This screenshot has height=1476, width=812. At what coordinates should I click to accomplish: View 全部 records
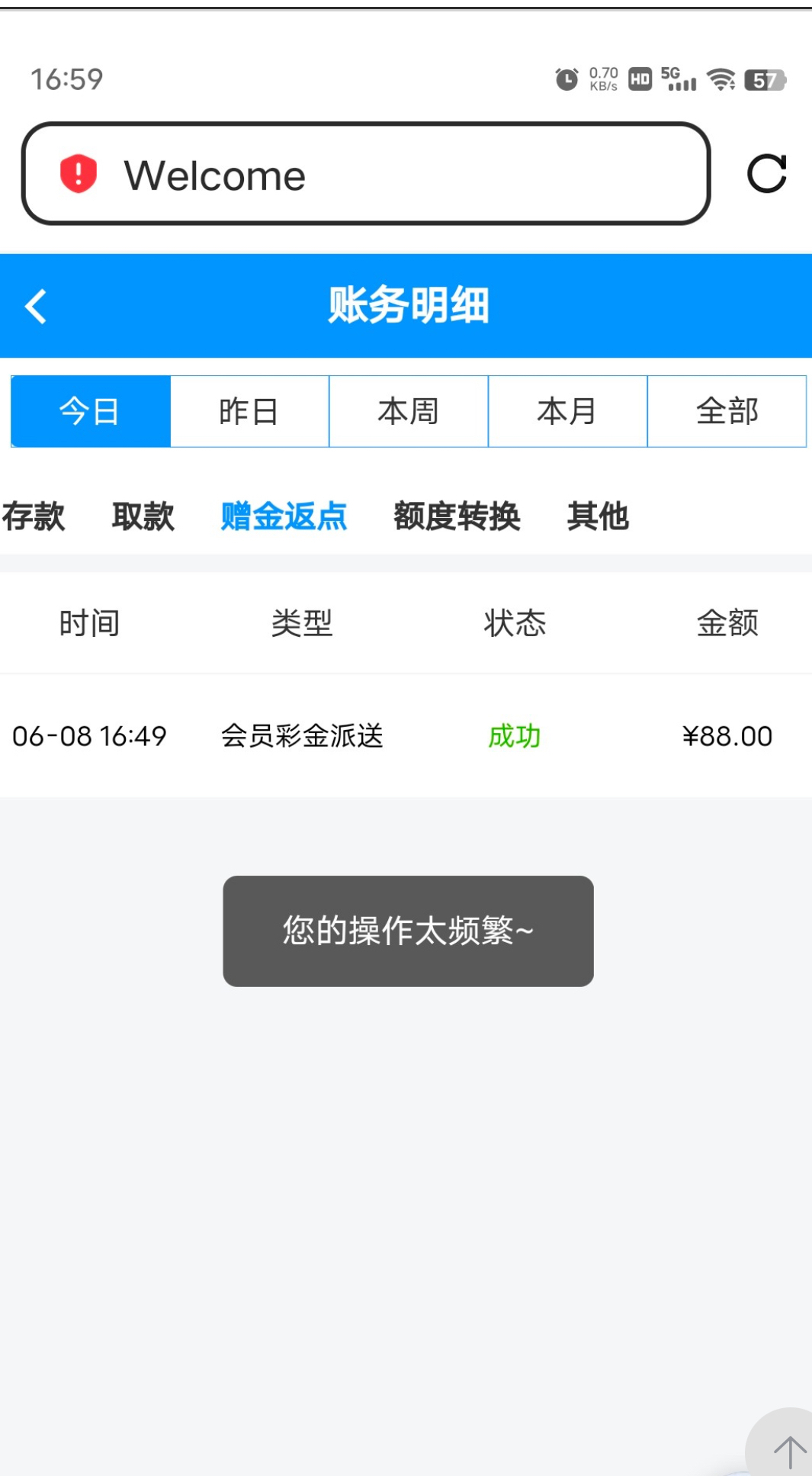pos(727,411)
